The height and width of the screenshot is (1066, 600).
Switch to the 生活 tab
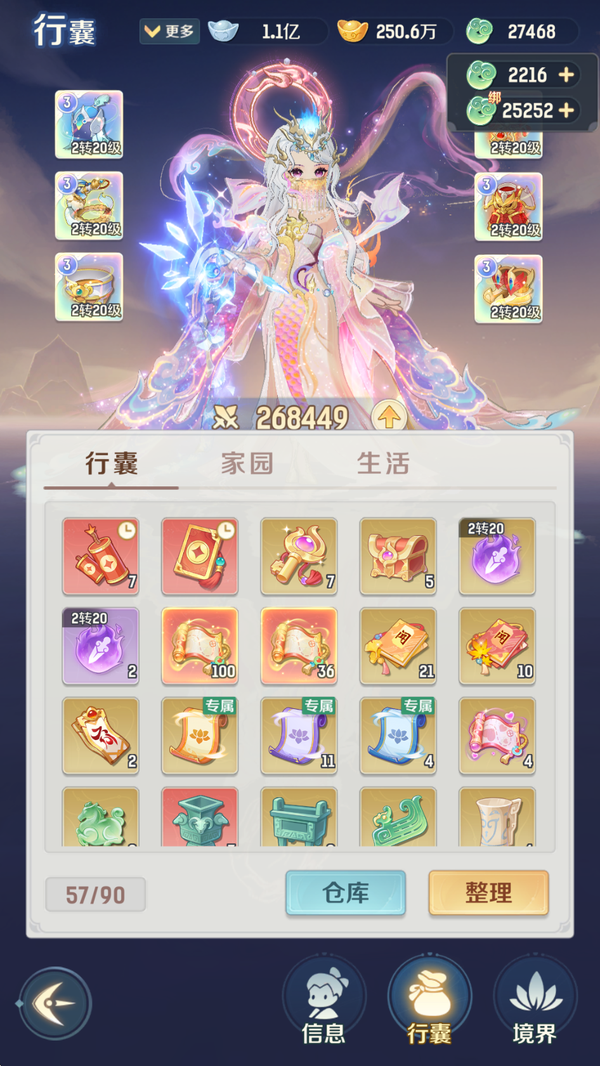click(383, 464)
